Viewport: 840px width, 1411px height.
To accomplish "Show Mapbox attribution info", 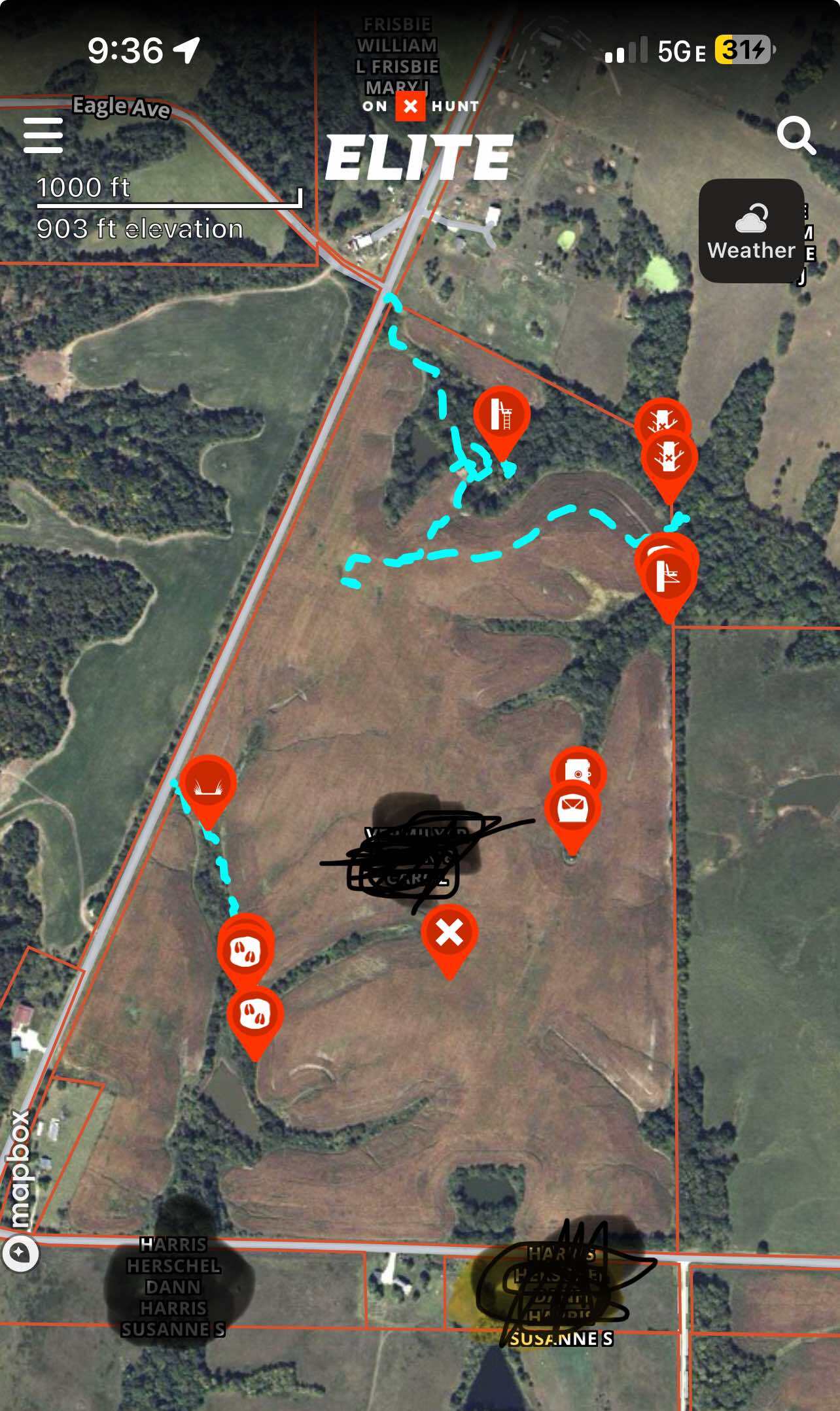I will pyautogui.click(x=20, y=1253).
